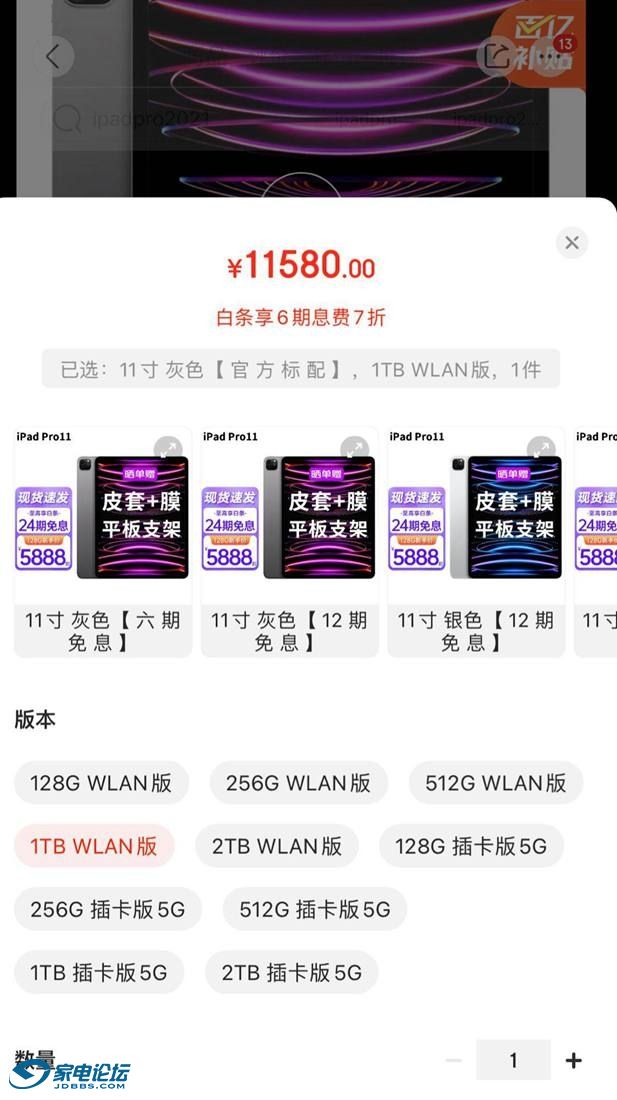Tap the selected 1TB WLAN版 chip
617x1100 pixels.
94,846
